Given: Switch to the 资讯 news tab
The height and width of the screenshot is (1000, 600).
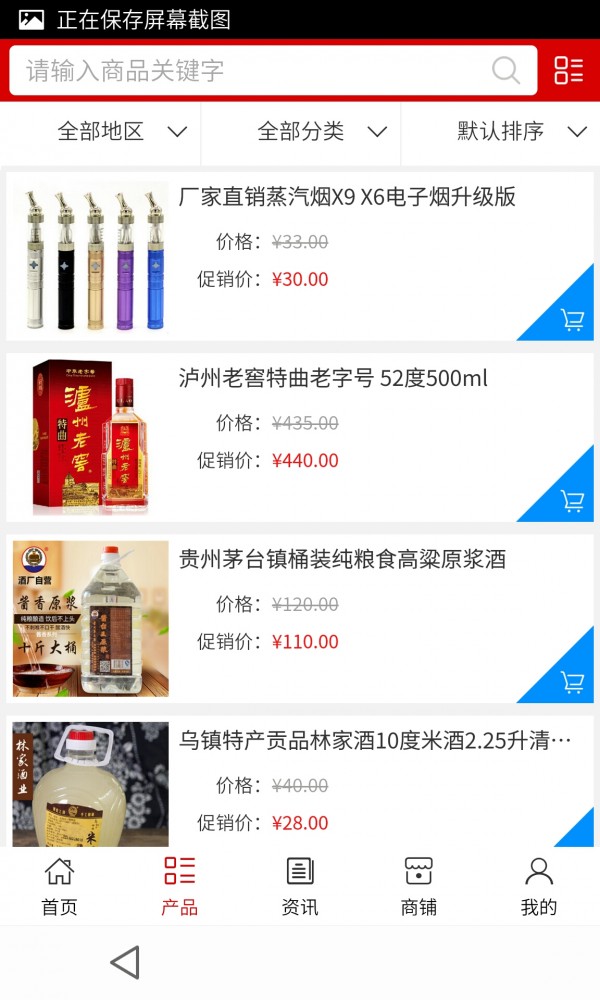Looking at the screenshot, I should coord(299,886).
